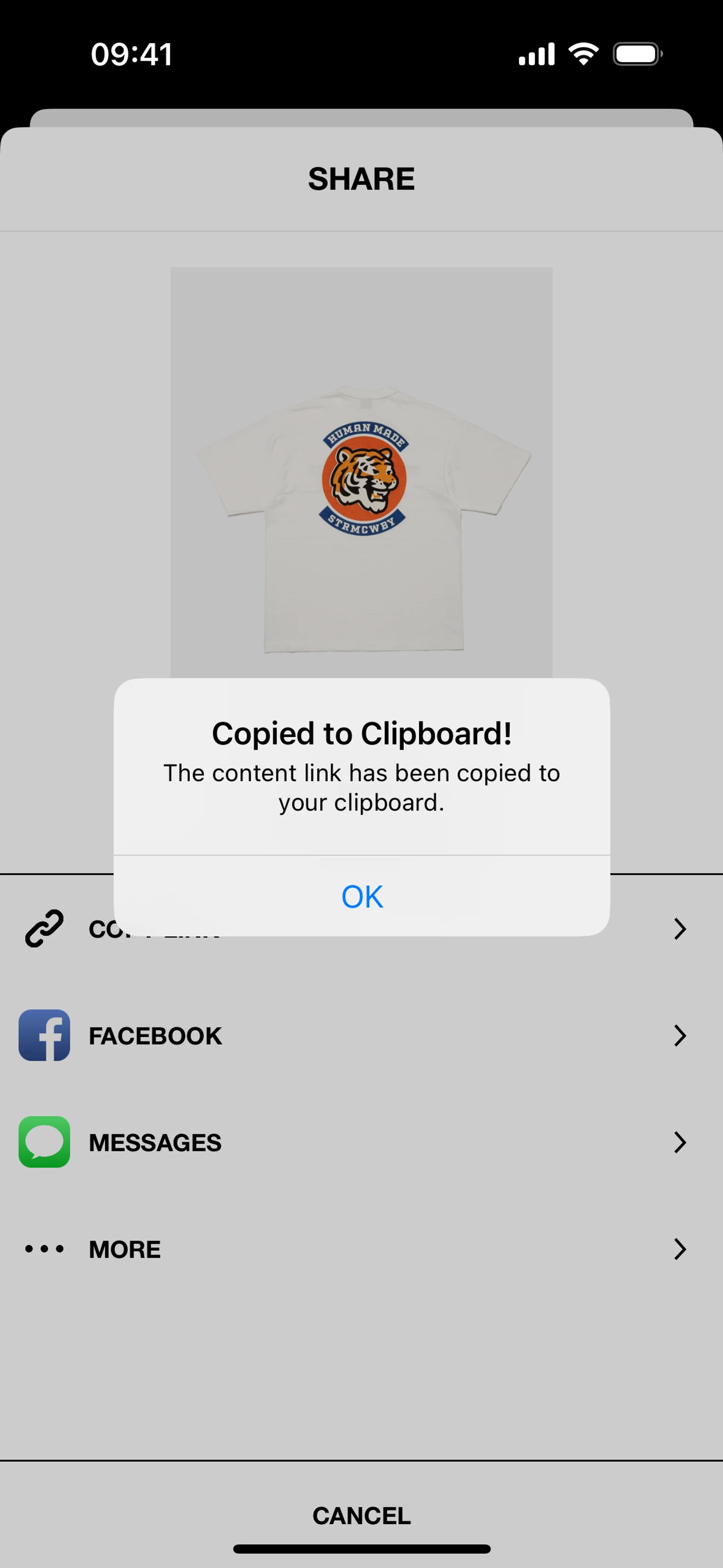Dismiss the clipboard alert with OK

pos(361,896)
